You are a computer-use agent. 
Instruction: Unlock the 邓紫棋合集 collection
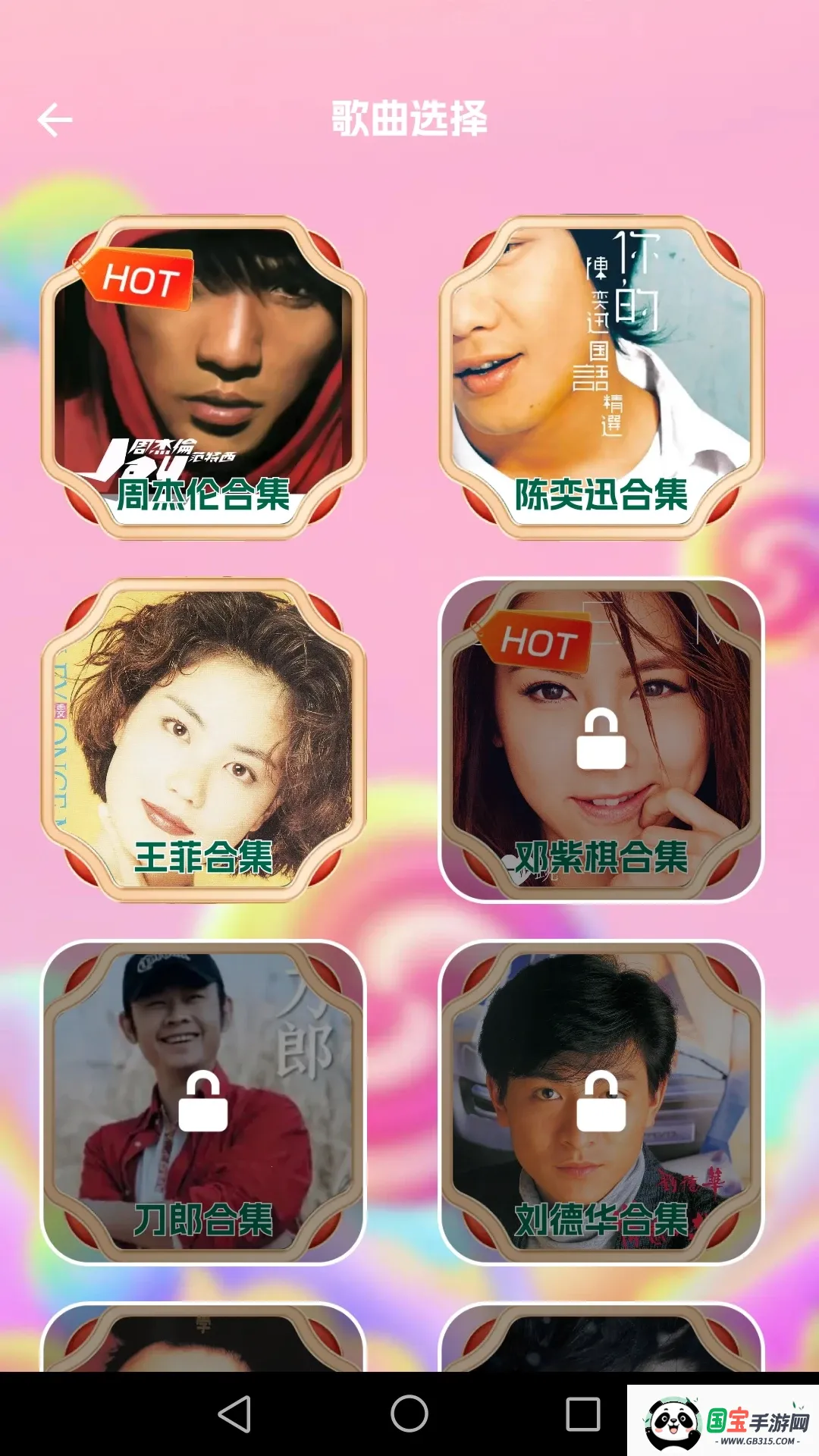[x=601, y=739]
